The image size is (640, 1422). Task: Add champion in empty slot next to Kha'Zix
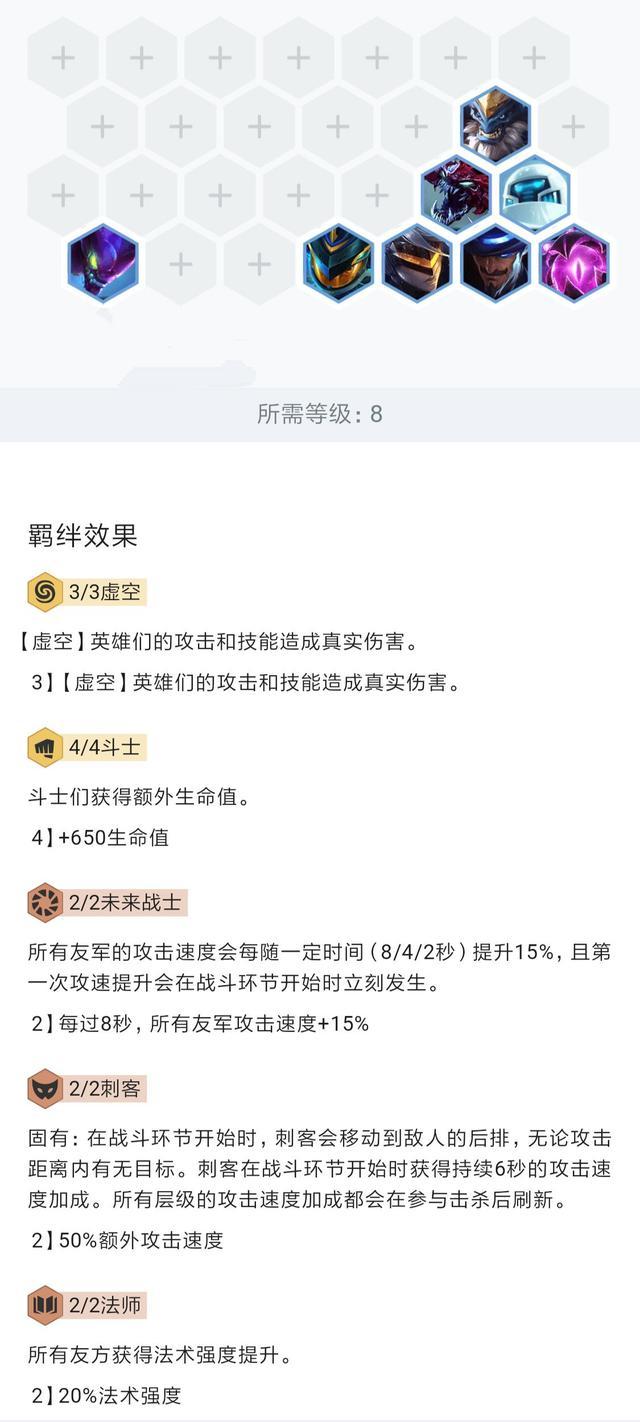pyautogui.click(x=181, y=264)
